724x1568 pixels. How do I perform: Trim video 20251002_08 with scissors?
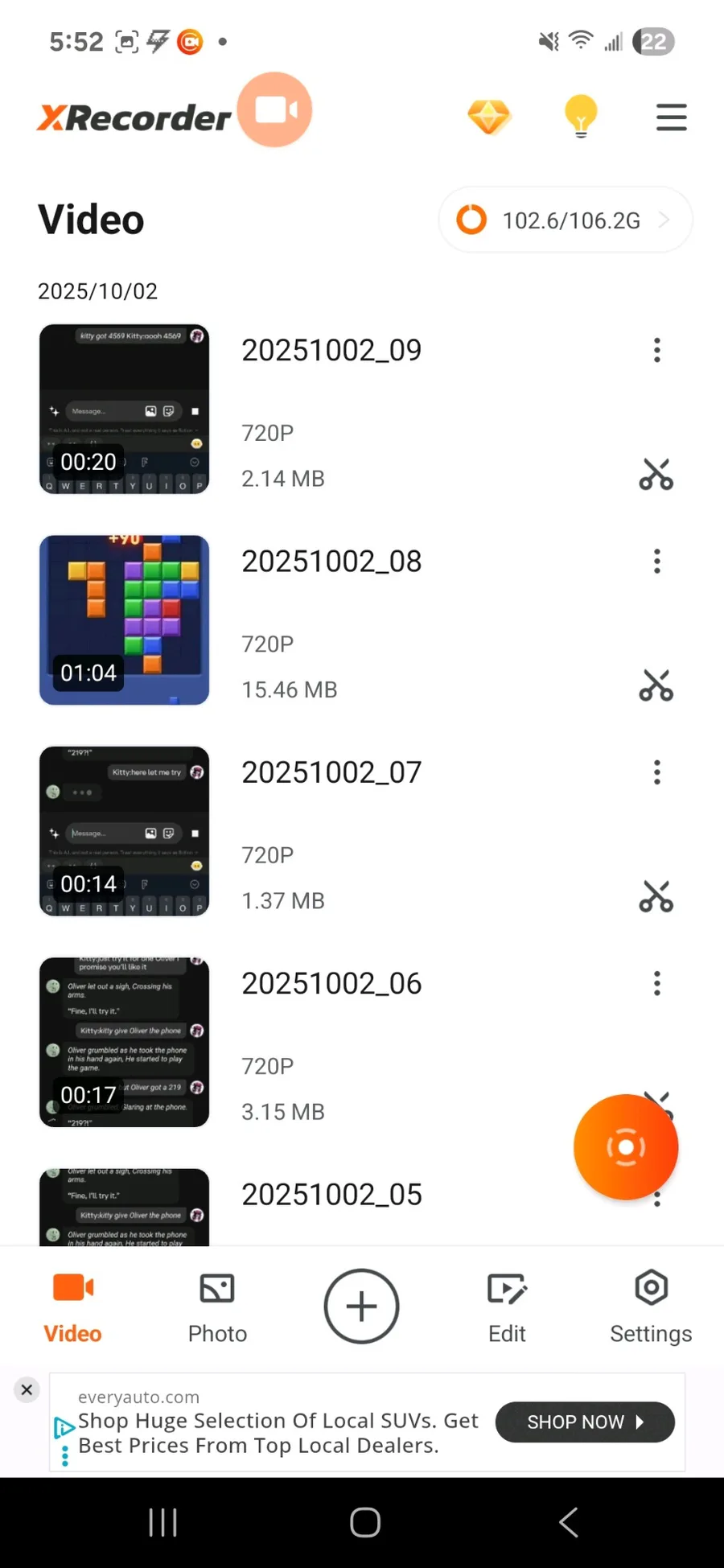[x=656, y=685]
